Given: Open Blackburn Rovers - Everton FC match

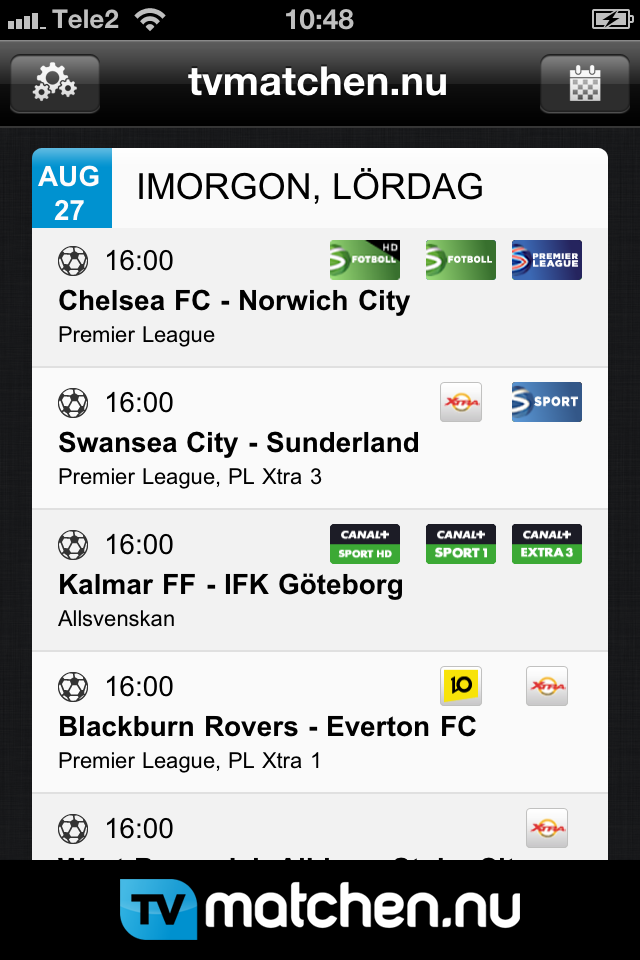Looking at the screenshot, I should tap(267, 727).
